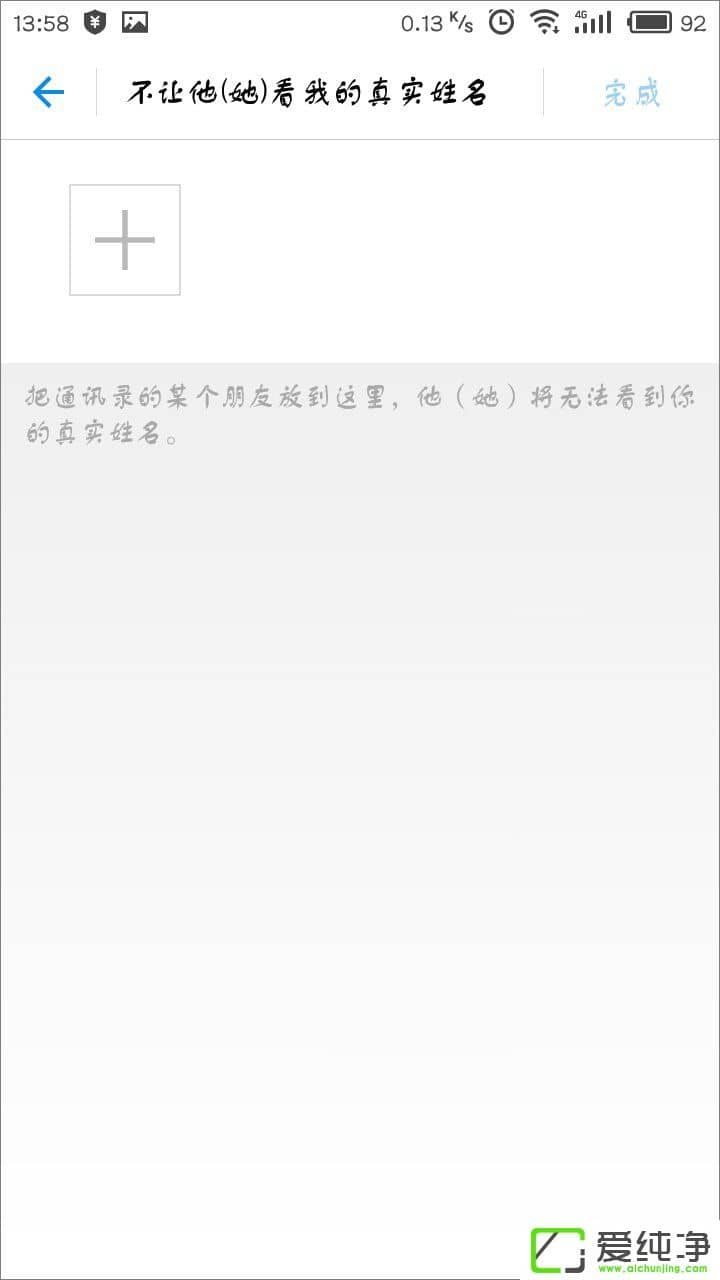Add a friend with the plus tile
Screen dimensions: 720x1280
125,240
